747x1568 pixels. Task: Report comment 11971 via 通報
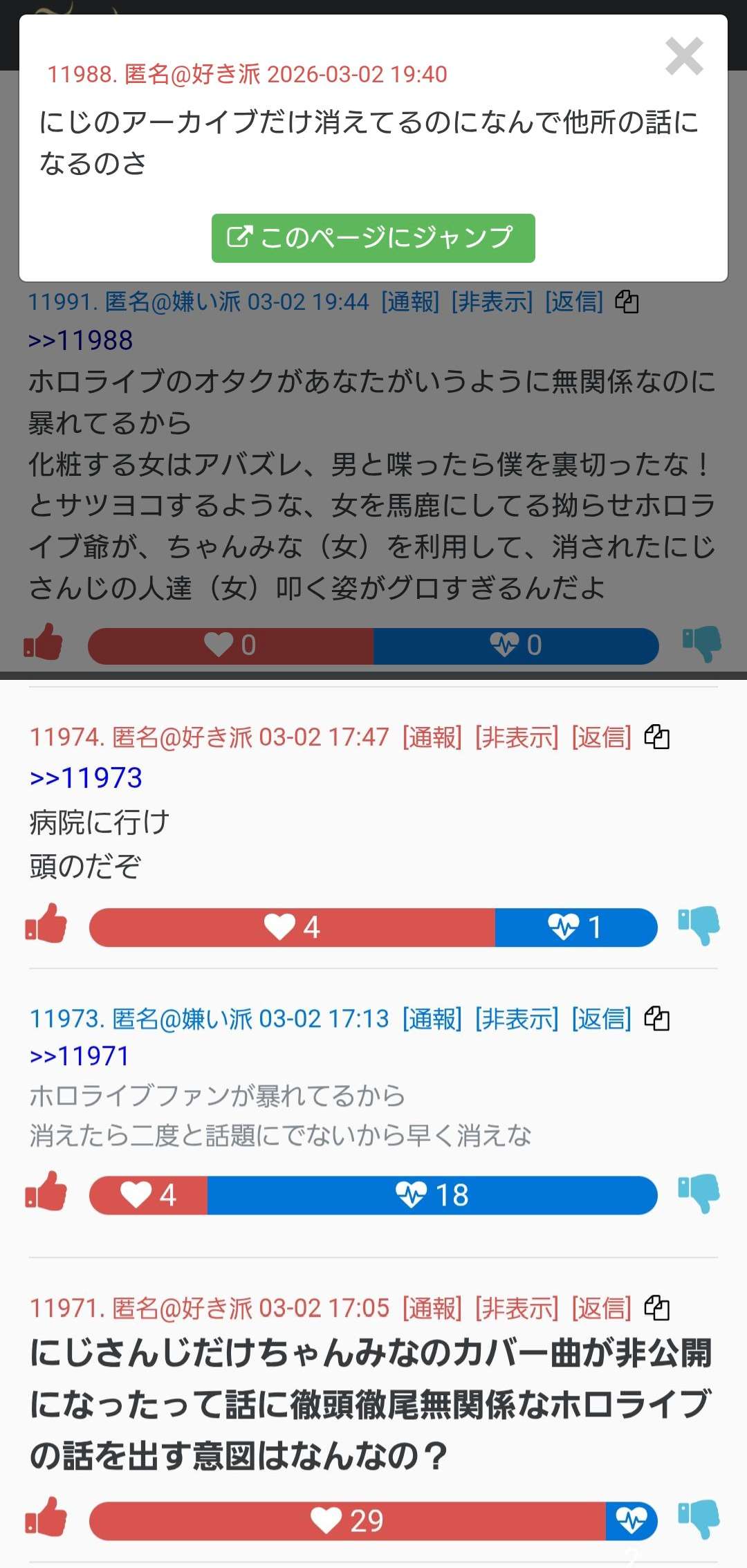[x=432, y=1308]
